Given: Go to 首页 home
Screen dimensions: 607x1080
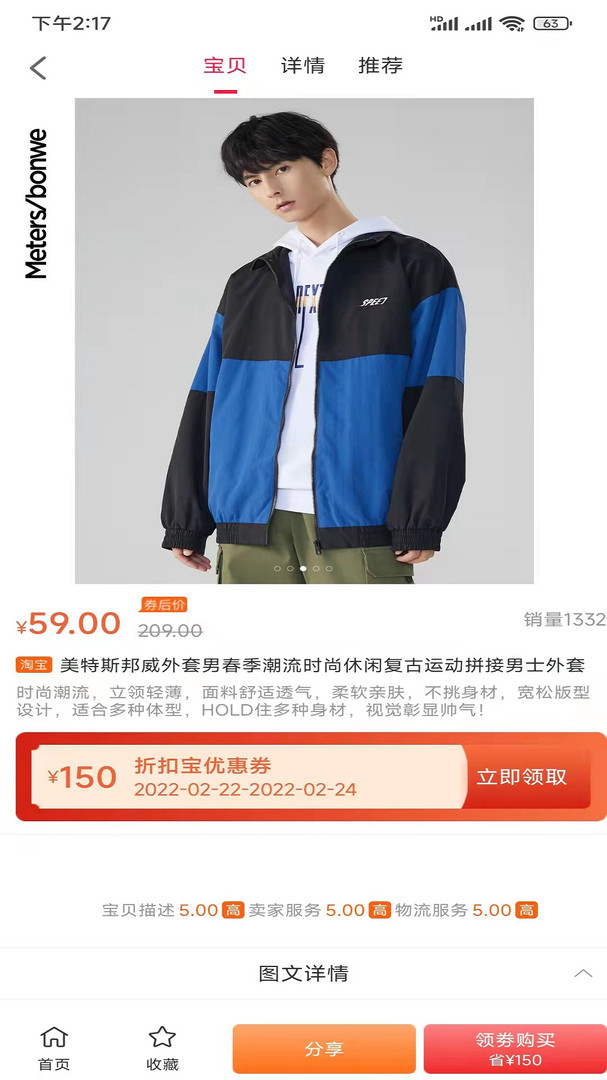Looking at the screenshot, I should point(54,1047).
